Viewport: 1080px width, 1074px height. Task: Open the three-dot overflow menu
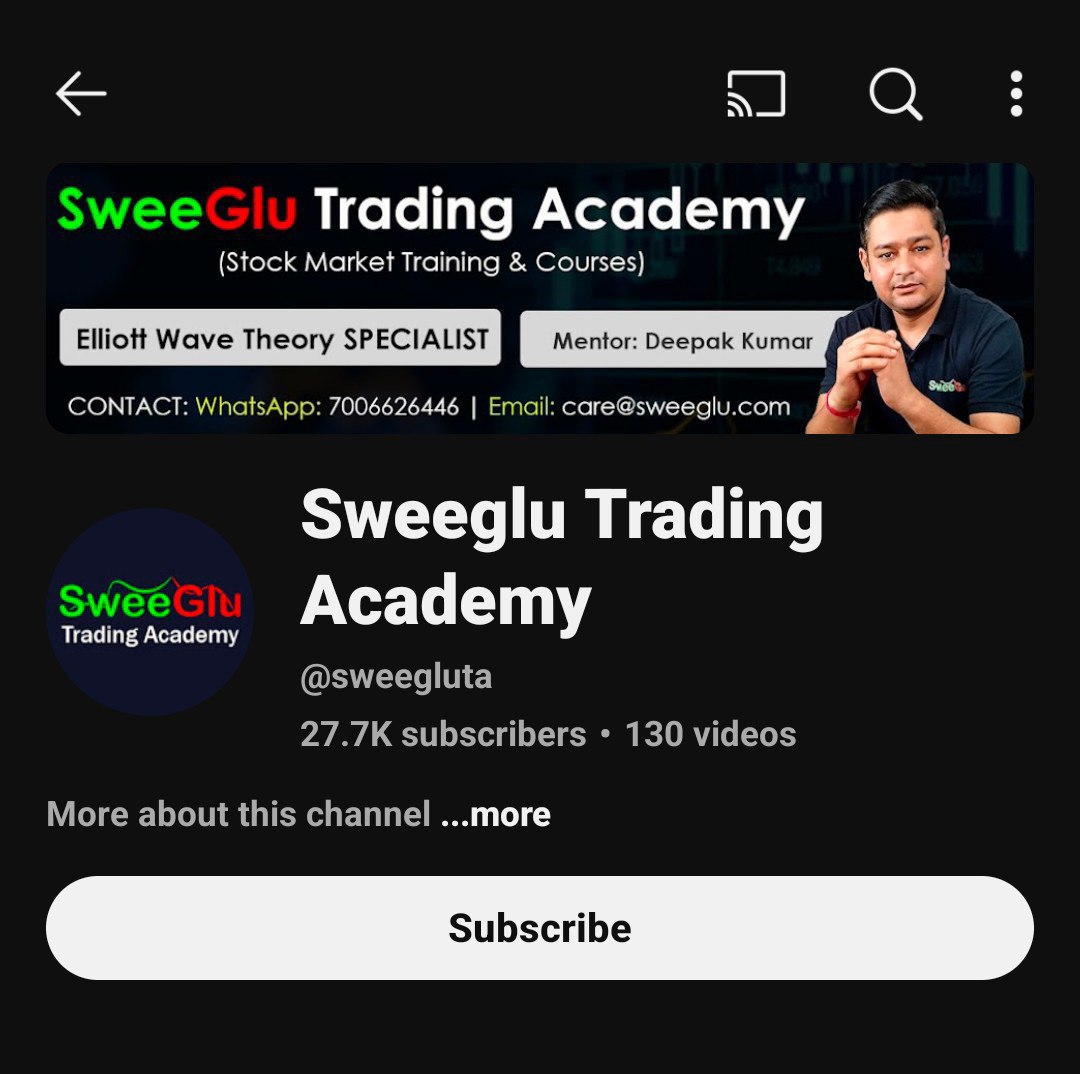(1016, 93)
